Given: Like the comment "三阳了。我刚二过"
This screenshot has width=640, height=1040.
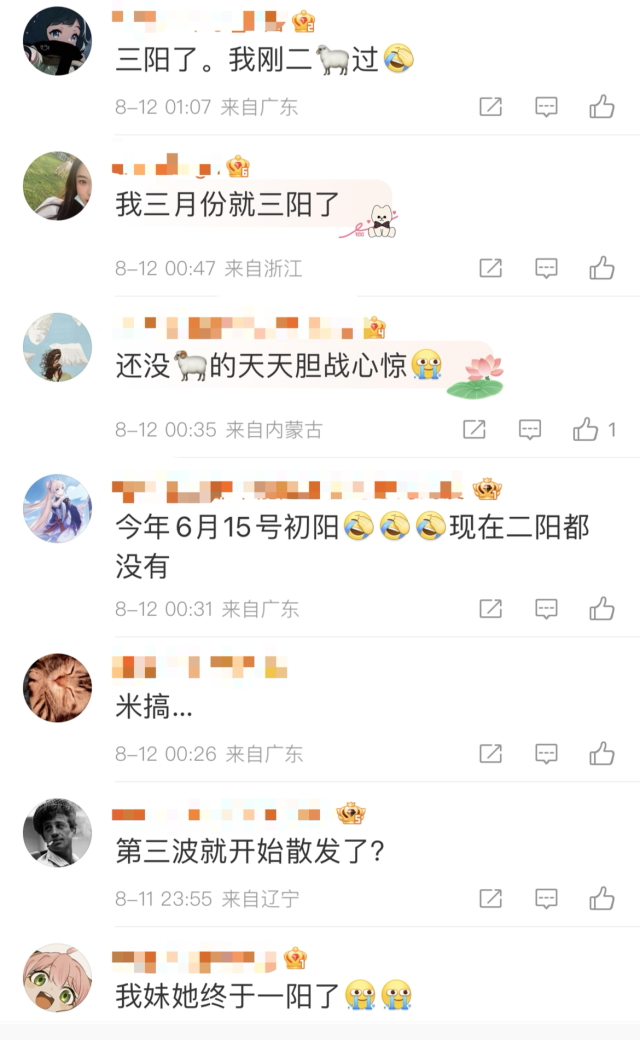Looking at the screenshot, I should point(602,107).
